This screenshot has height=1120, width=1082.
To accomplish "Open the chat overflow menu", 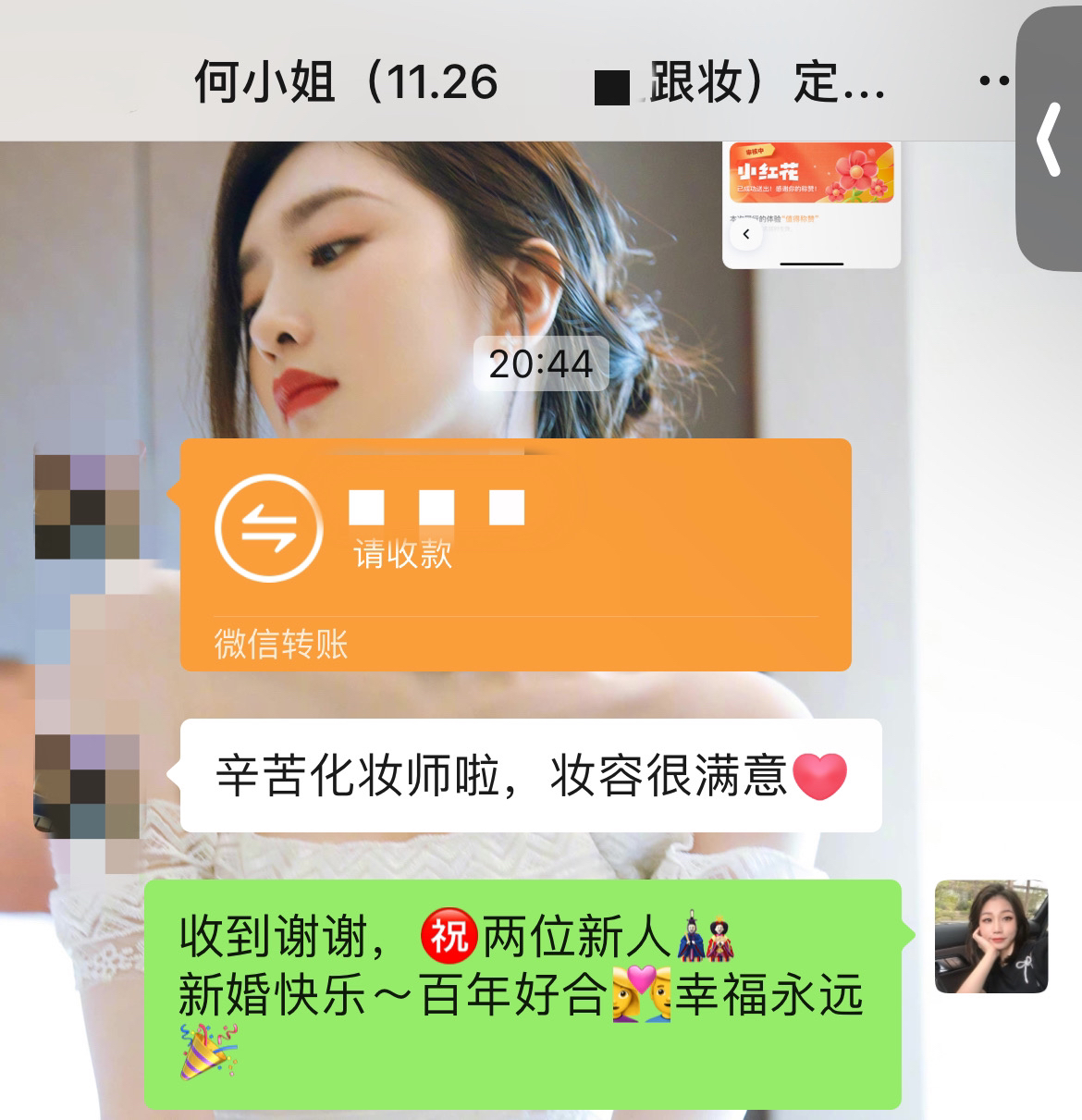I will 993,81.
